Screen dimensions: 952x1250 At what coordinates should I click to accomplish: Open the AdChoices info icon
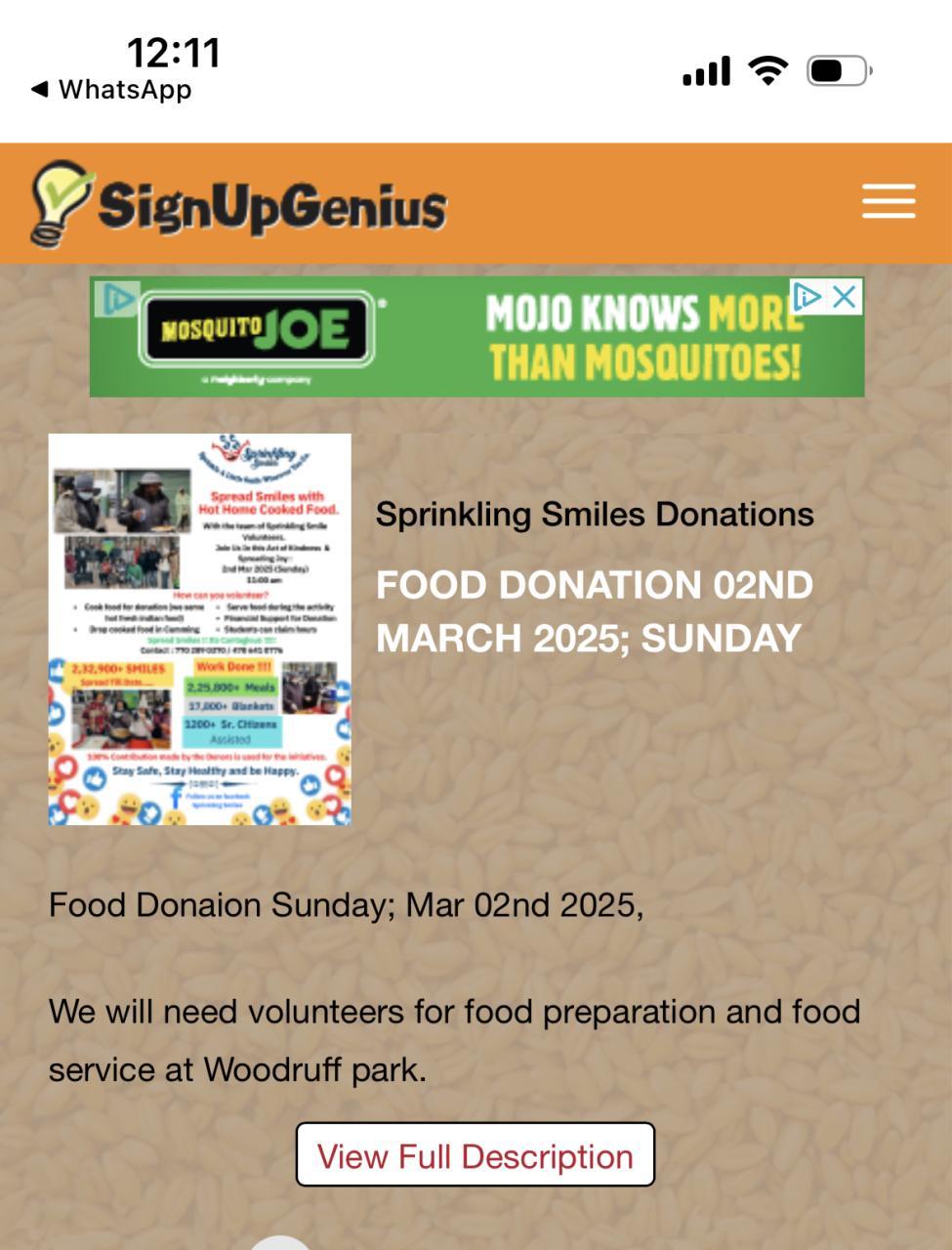pos(807,297)
